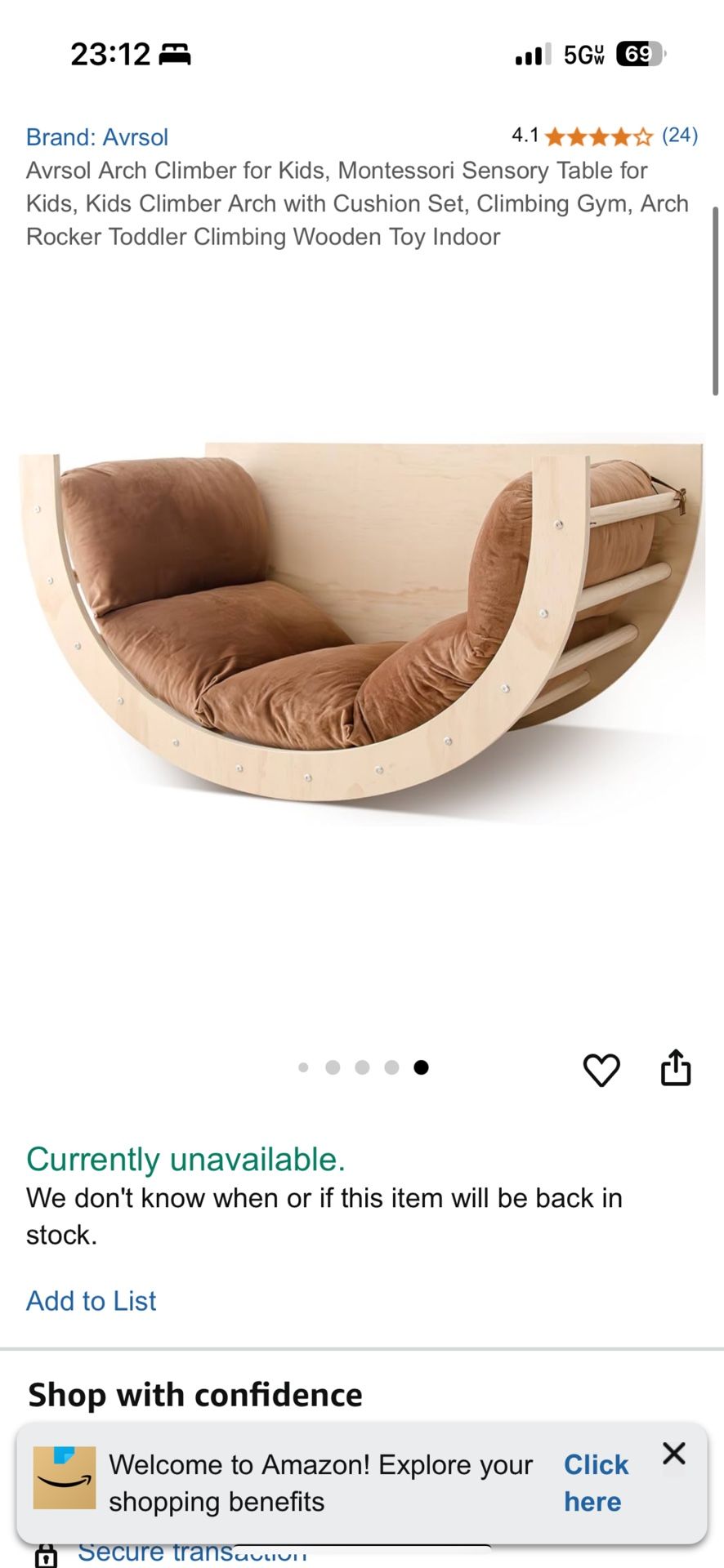Select the first image page dot
The image size is (724, 1568).
[303, 1067]
